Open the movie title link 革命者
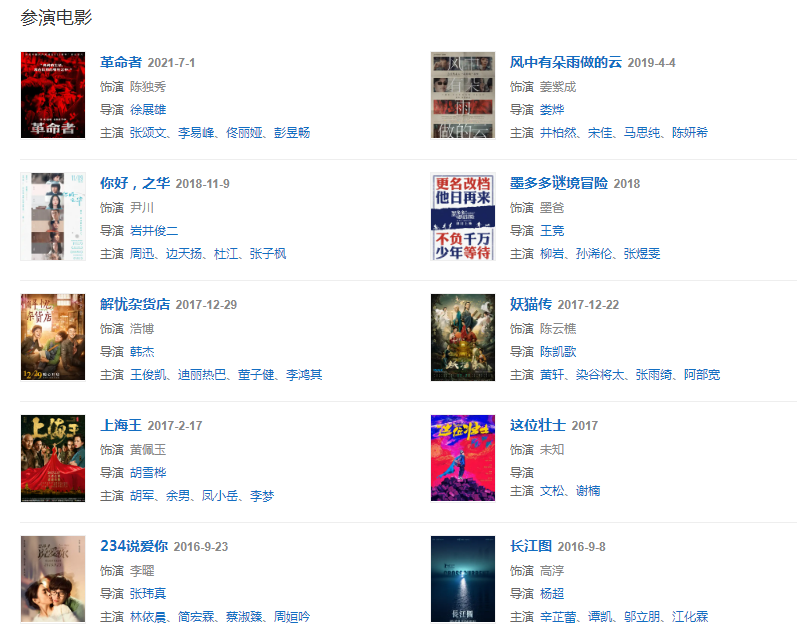This screenshot has height=636, width=797. (x=121, y=62)
